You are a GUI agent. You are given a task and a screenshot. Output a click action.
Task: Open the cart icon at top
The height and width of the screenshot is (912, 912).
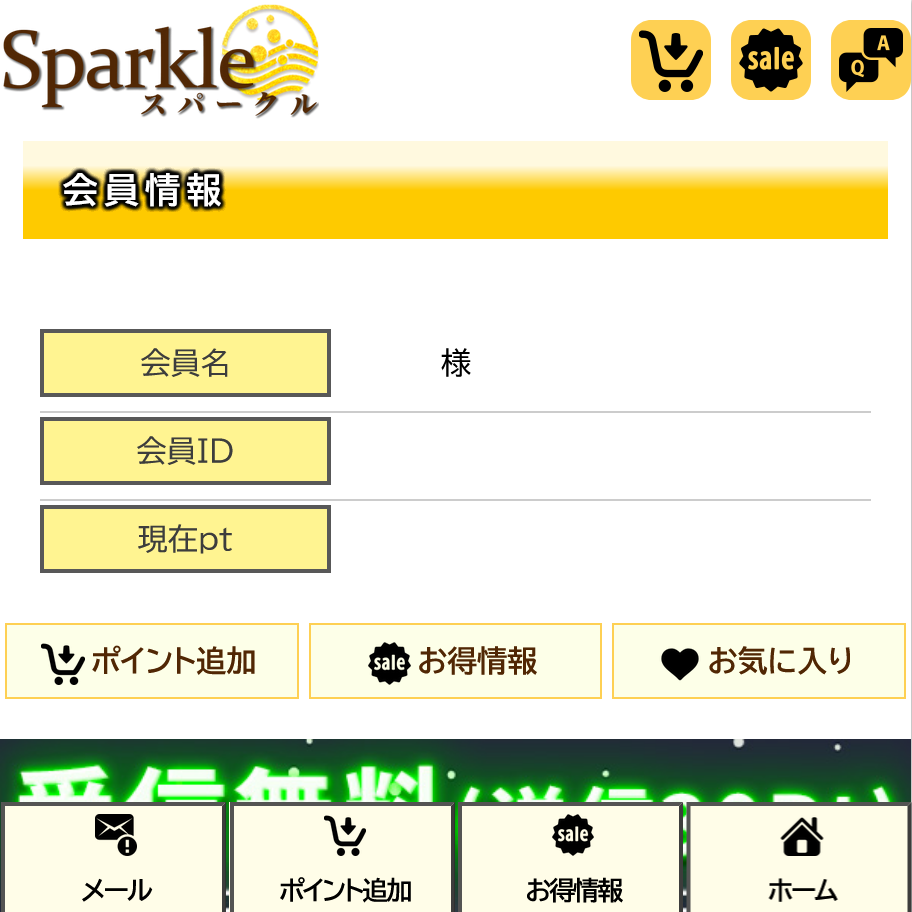670,60
